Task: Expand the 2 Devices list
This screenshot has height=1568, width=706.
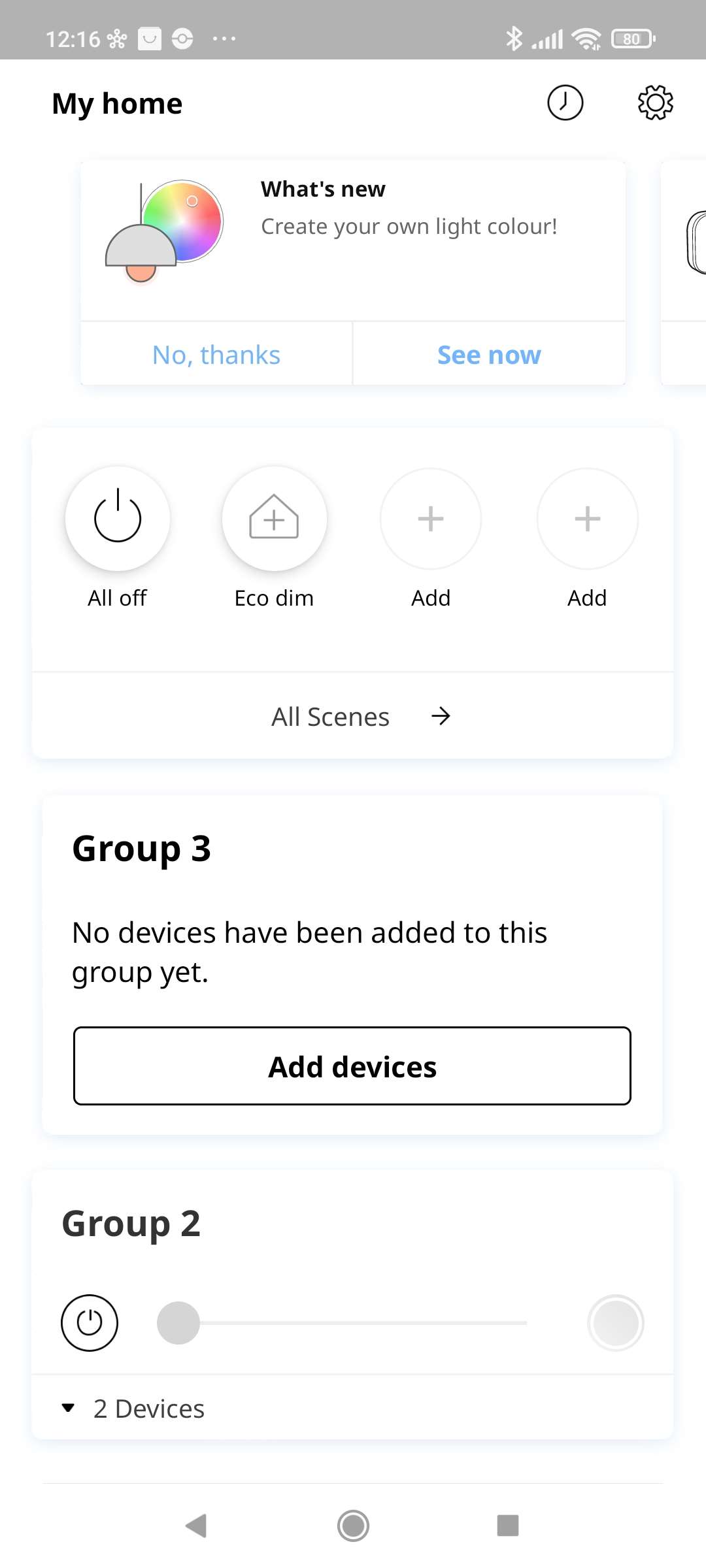Action: (x=134, y=1409)
